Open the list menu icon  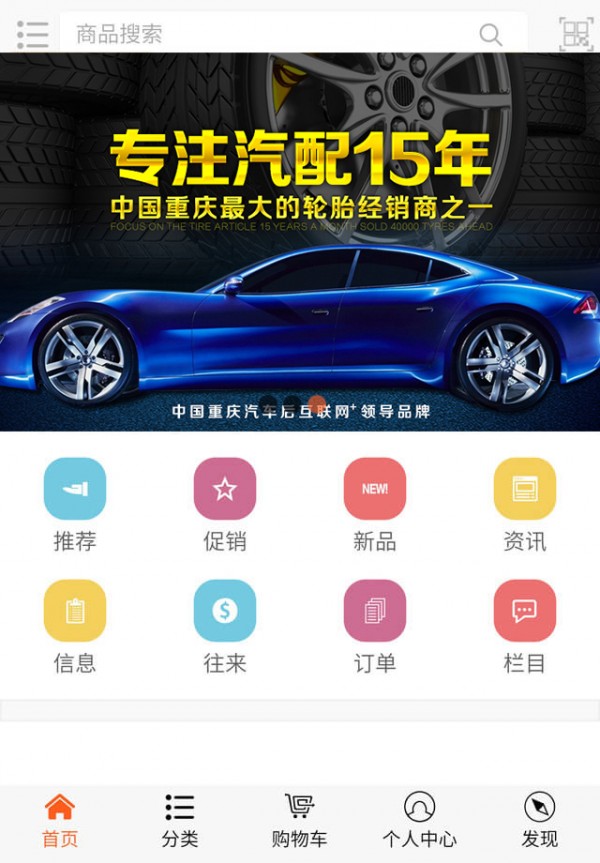click(32, 34)
